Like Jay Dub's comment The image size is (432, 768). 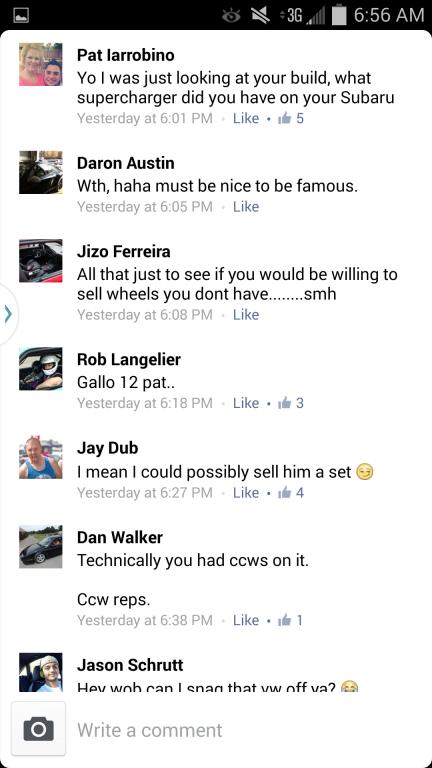click(246, 492)
